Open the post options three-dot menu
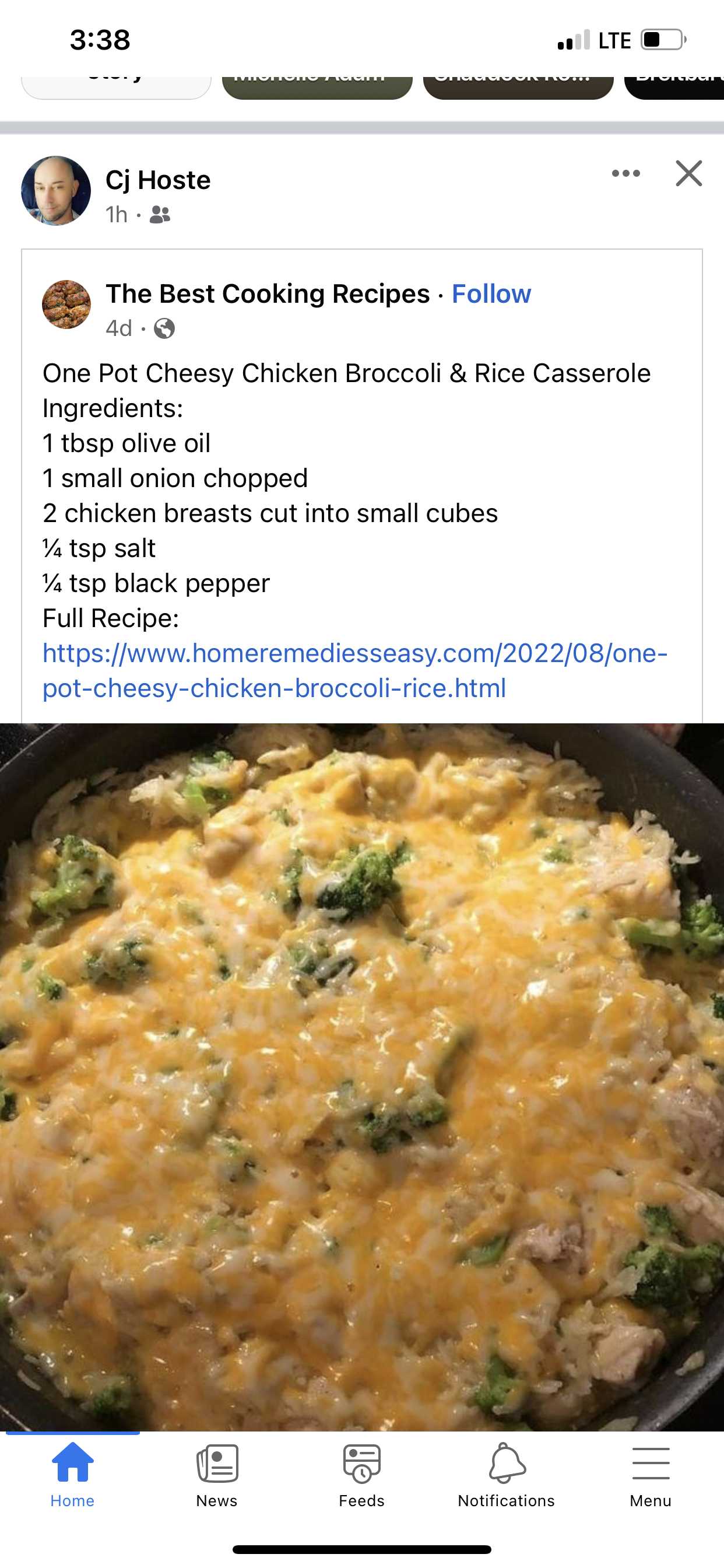The width and height of the screenshot is (724, 1568). (x=625, y=173)
